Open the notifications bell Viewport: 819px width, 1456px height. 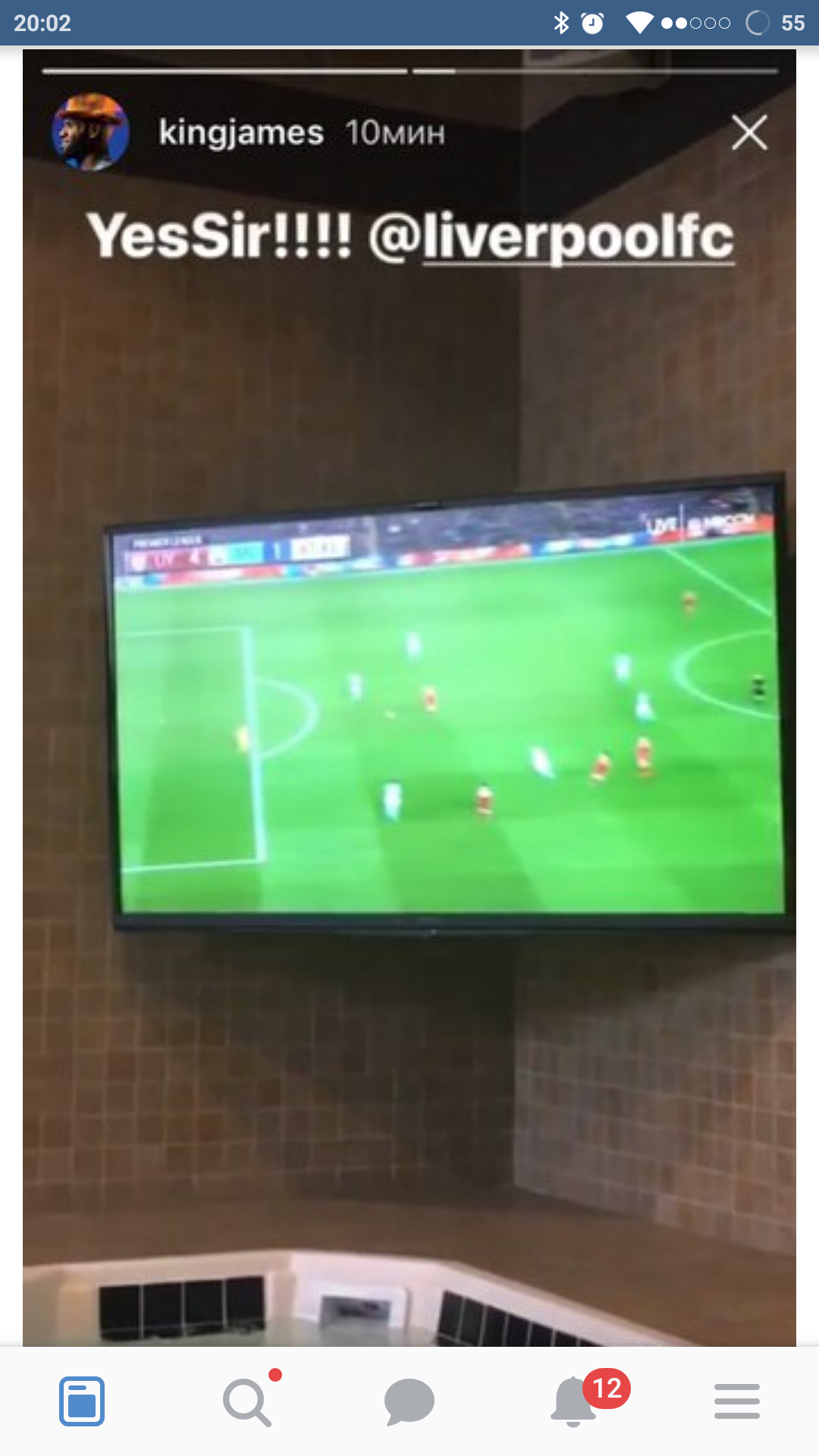tap(573, 1401)
